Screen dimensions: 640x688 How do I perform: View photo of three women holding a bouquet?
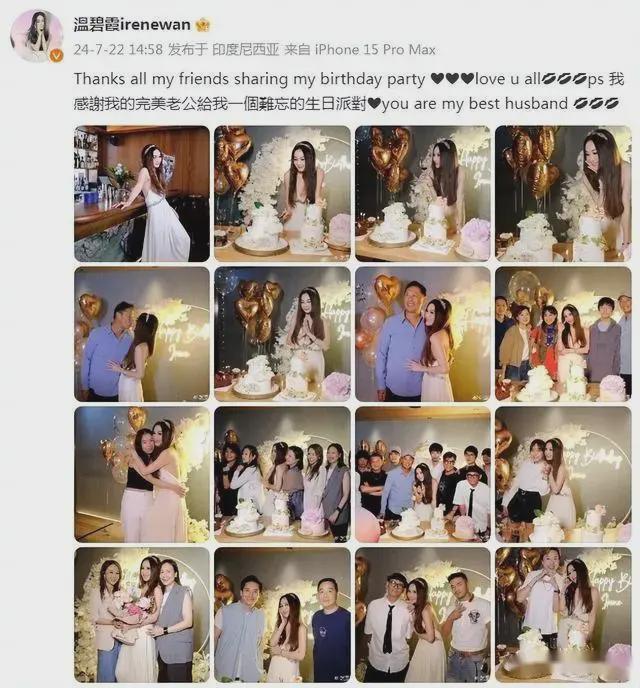141,614
